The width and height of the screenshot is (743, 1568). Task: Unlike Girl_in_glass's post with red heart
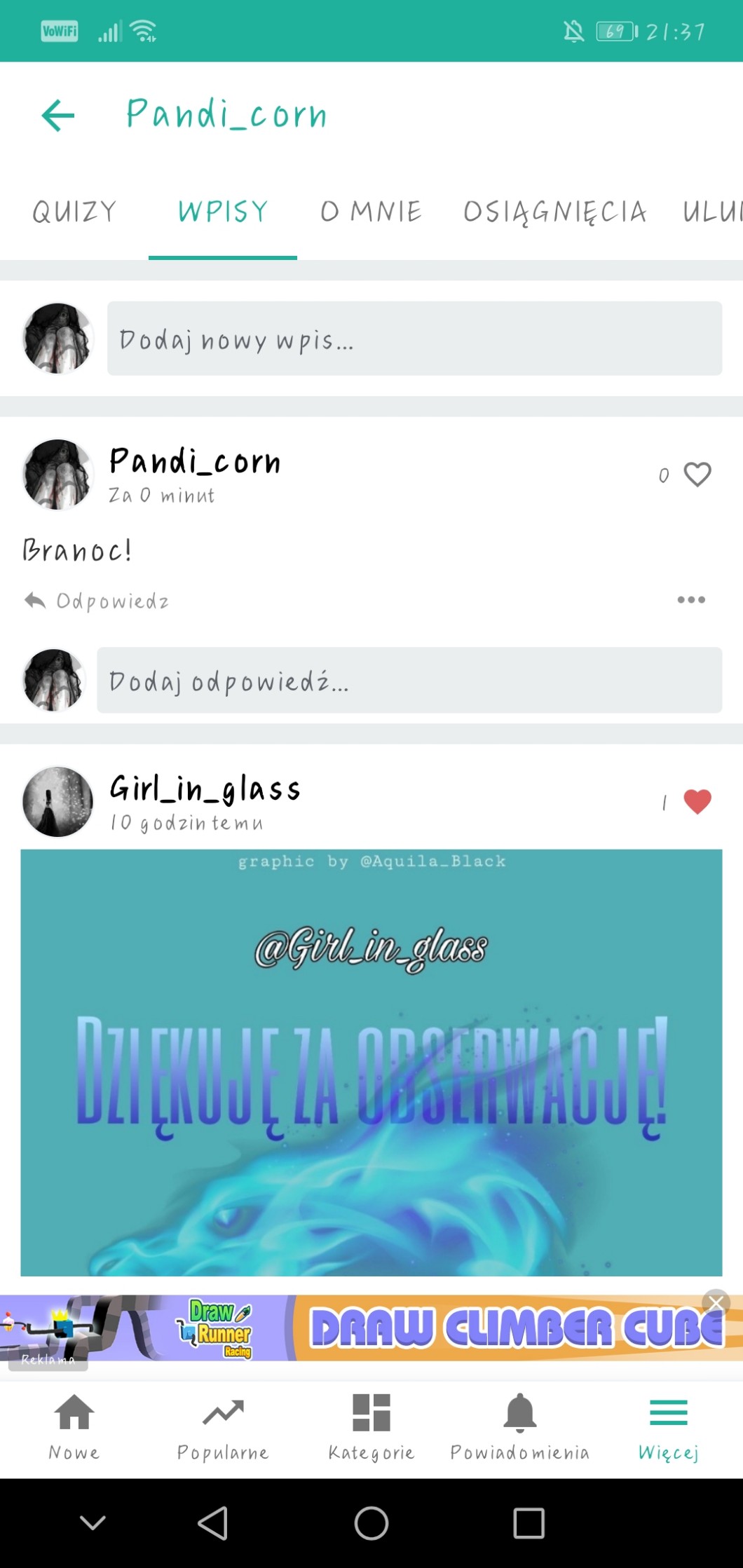697,802
